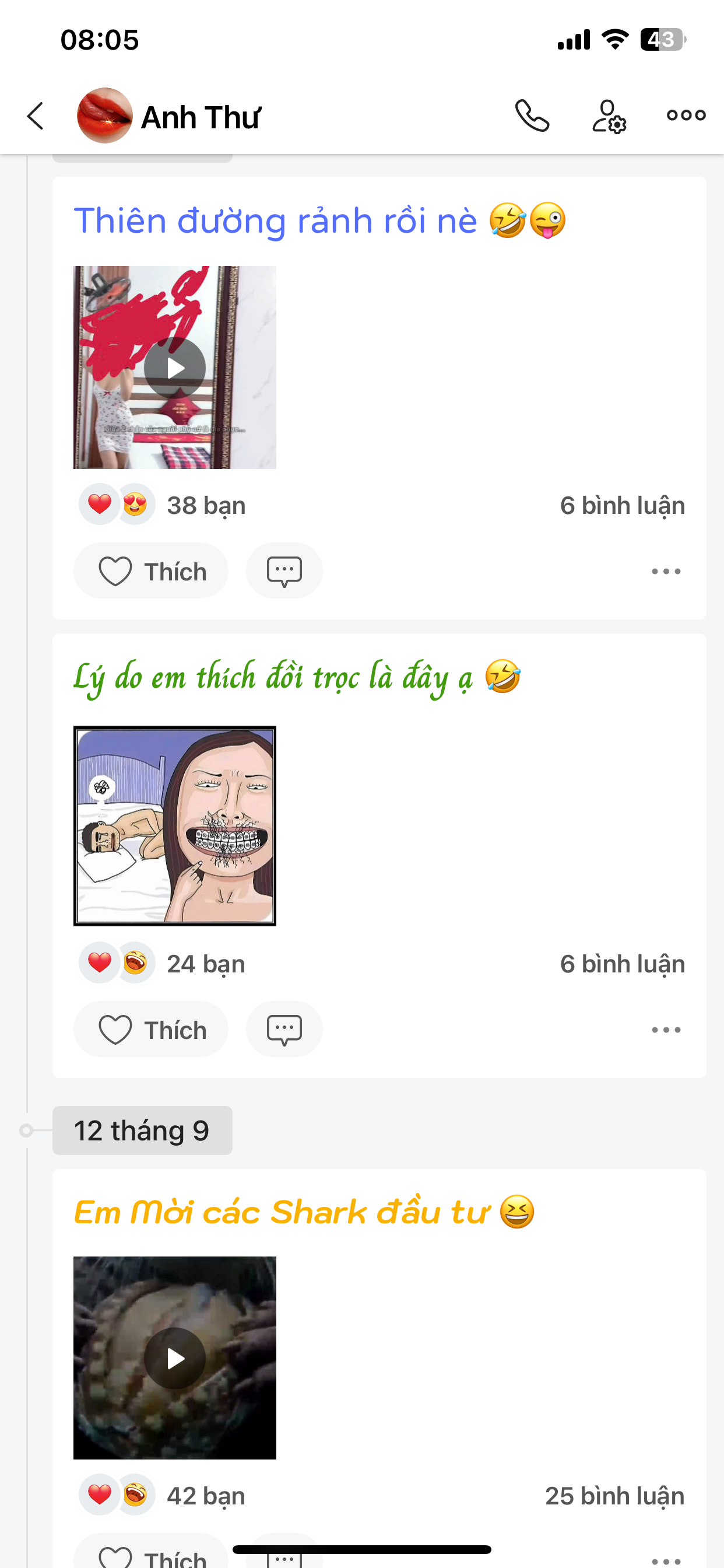Open the cartoon image in "Lý do em thích" post
This screenshot has width=724, height=1568.
[x=175, y=825]
